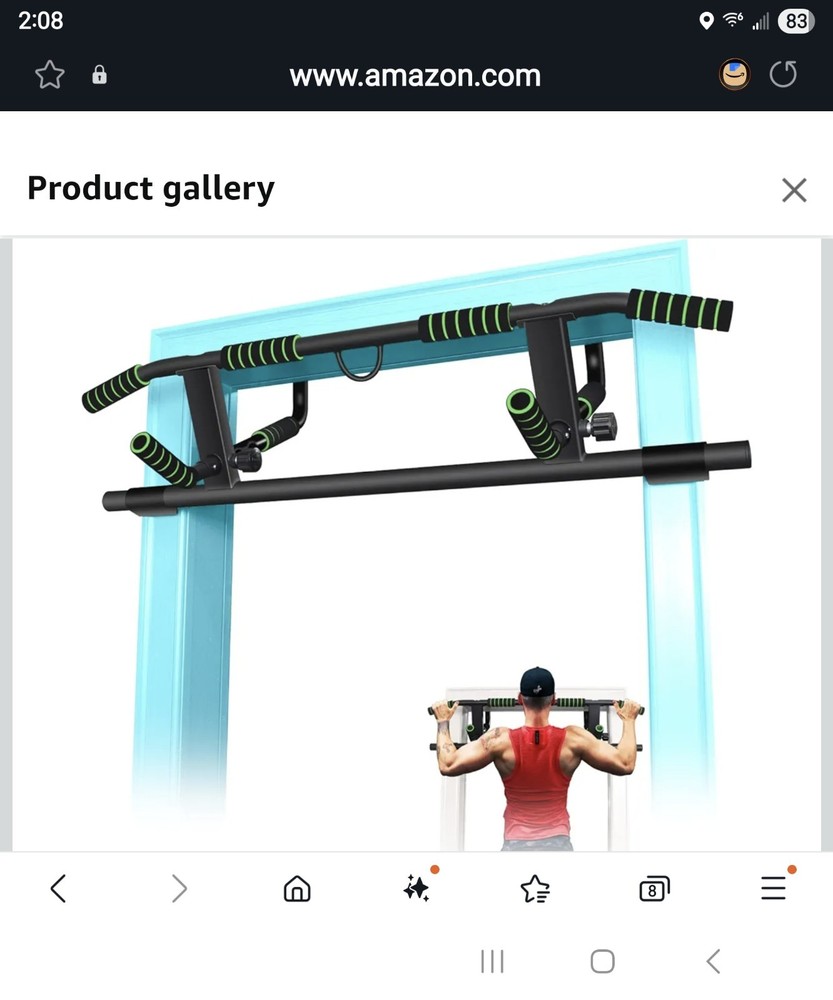Image resolution: width=833 pixels, height=1000 pixels.
Task: Open recent apps with the Android recents button
Action: click(492, 961)
